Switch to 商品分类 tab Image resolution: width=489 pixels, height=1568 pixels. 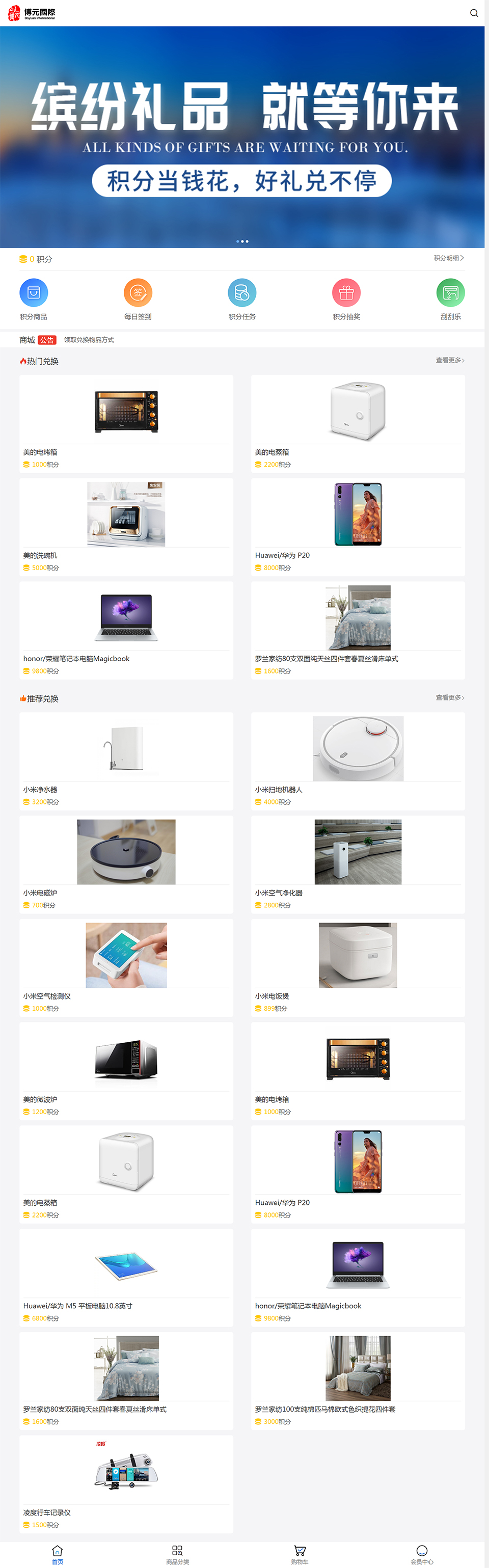[x=177, y=1554]
